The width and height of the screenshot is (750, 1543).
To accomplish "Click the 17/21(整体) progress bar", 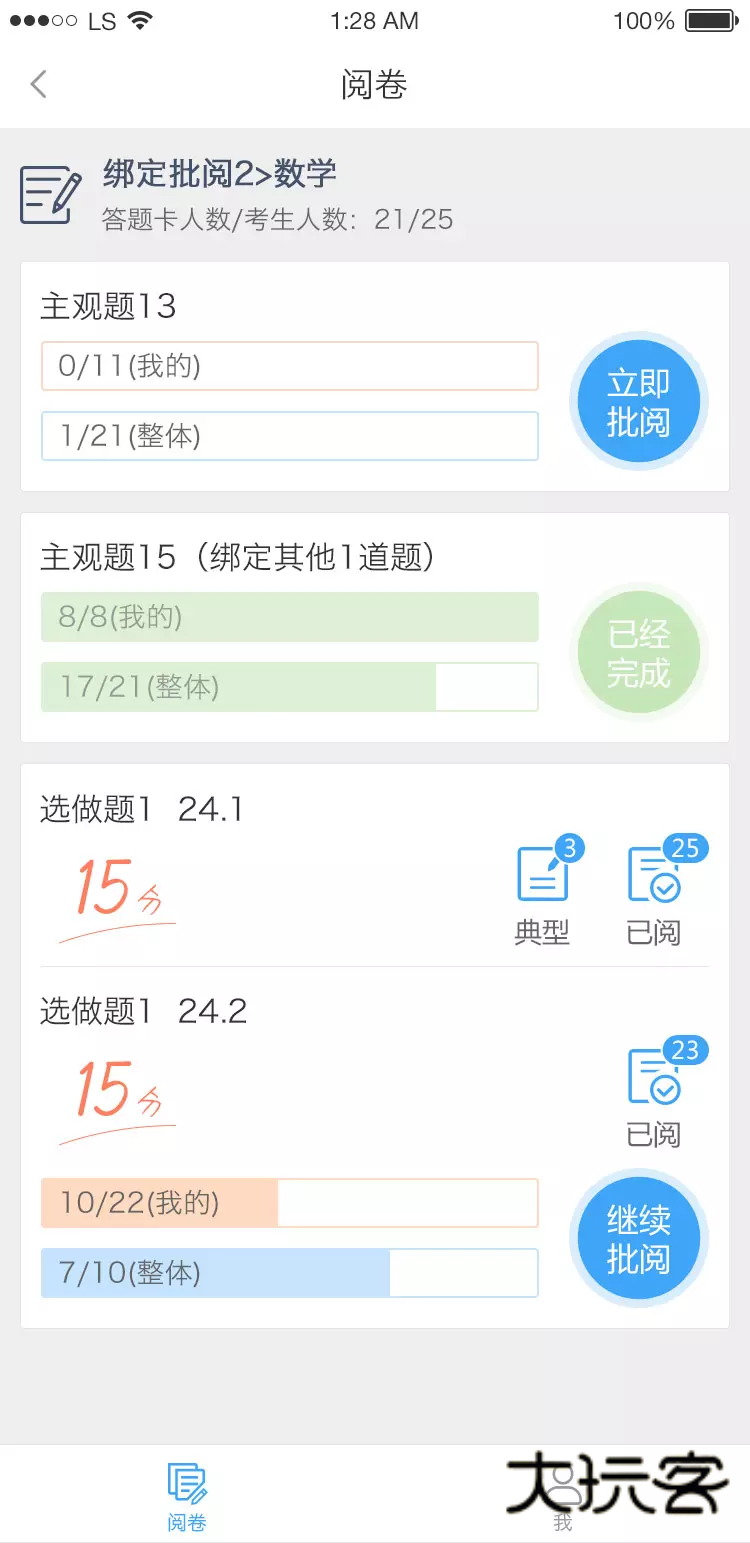I will [x=289, y=687].
